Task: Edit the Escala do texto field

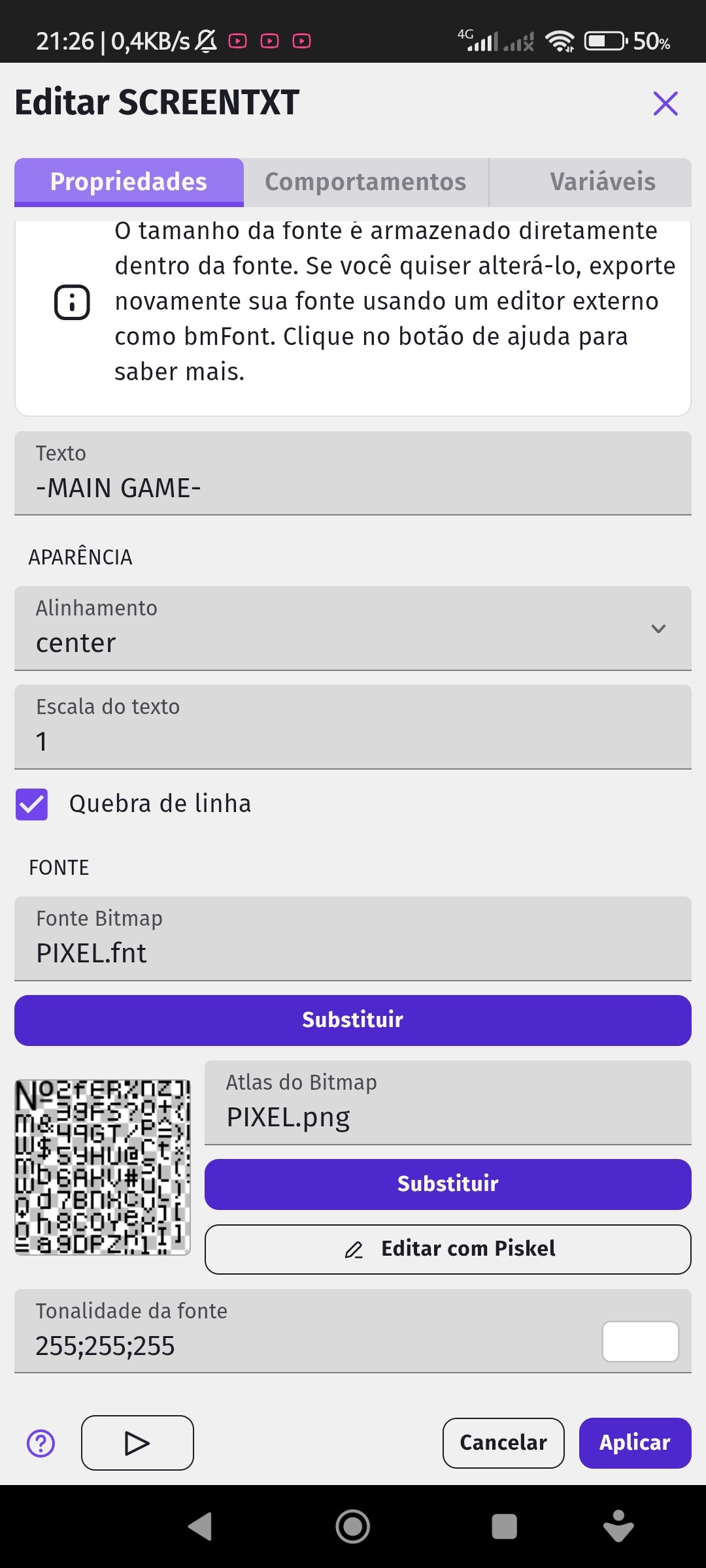Action: pos(353,727)
